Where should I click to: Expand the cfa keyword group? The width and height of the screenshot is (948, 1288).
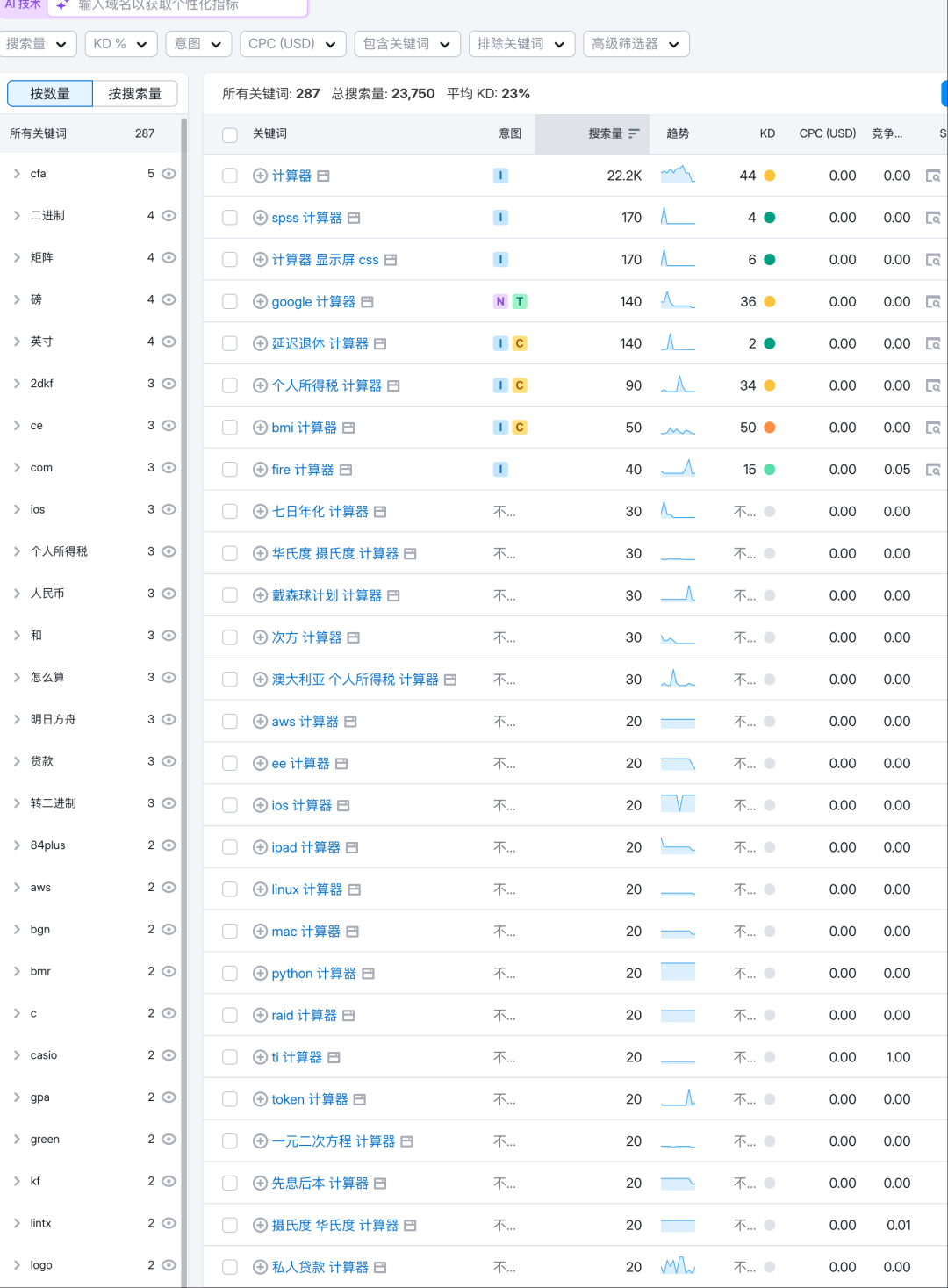pos(17,174)
